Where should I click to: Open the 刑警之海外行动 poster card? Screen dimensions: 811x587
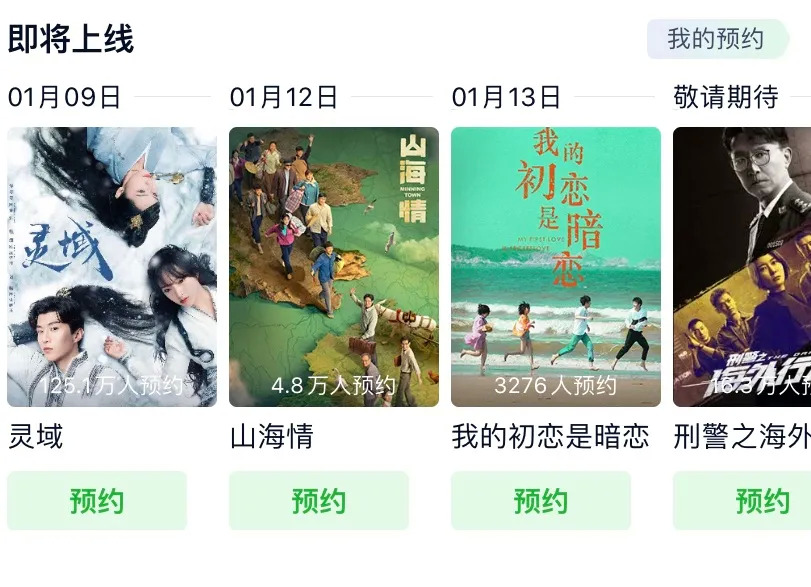(x=742, y=266)
